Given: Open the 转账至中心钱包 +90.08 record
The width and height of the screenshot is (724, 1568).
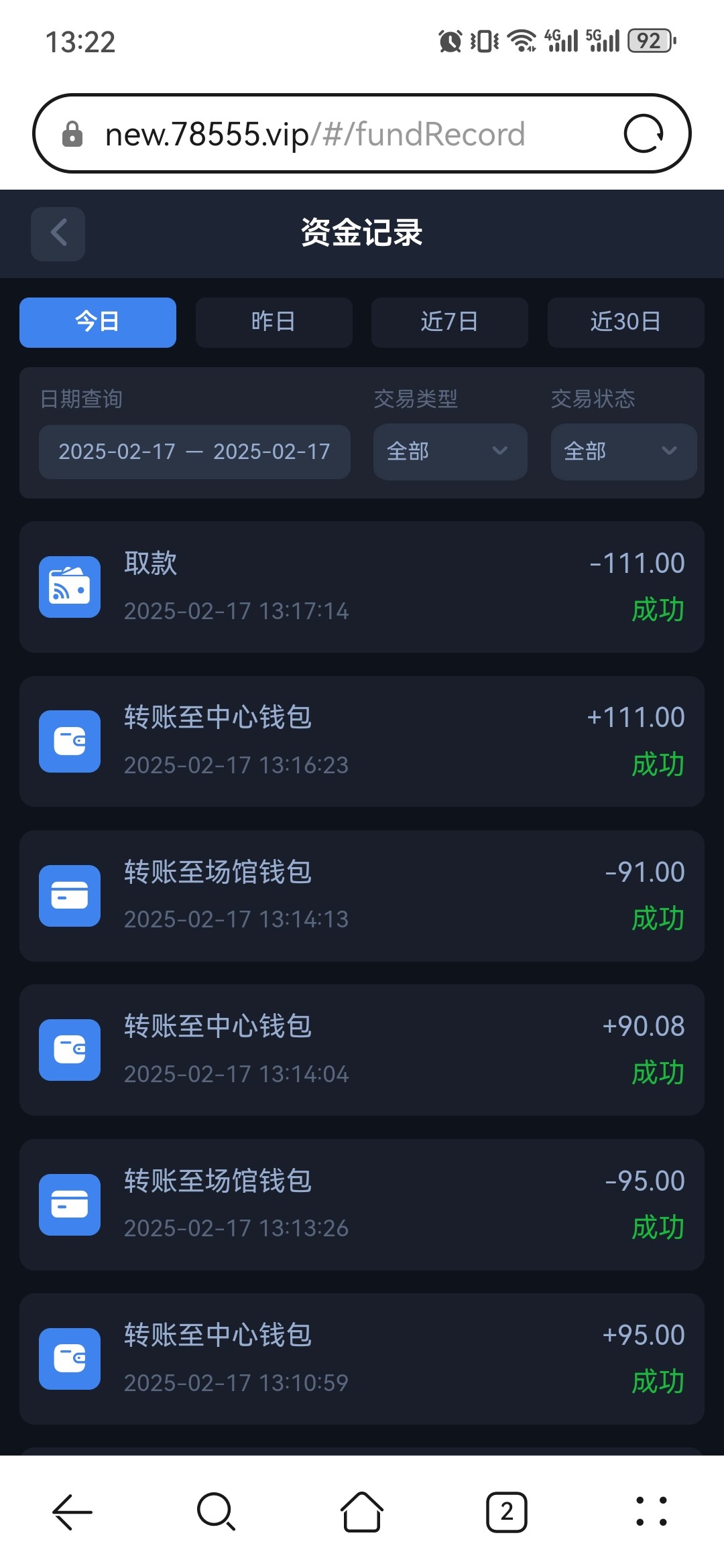Looking at the screenshot, I should (362, 1050).
